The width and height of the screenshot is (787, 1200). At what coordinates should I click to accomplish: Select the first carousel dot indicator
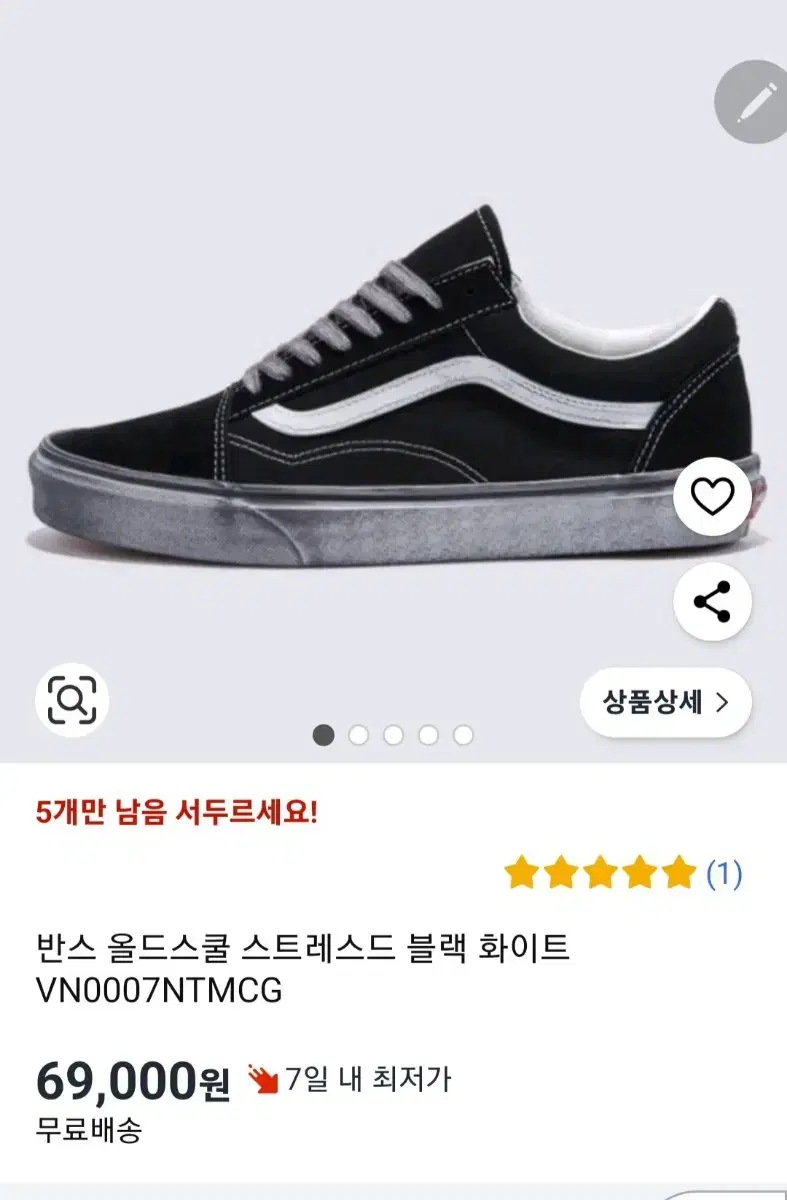(x=322, y=735)
